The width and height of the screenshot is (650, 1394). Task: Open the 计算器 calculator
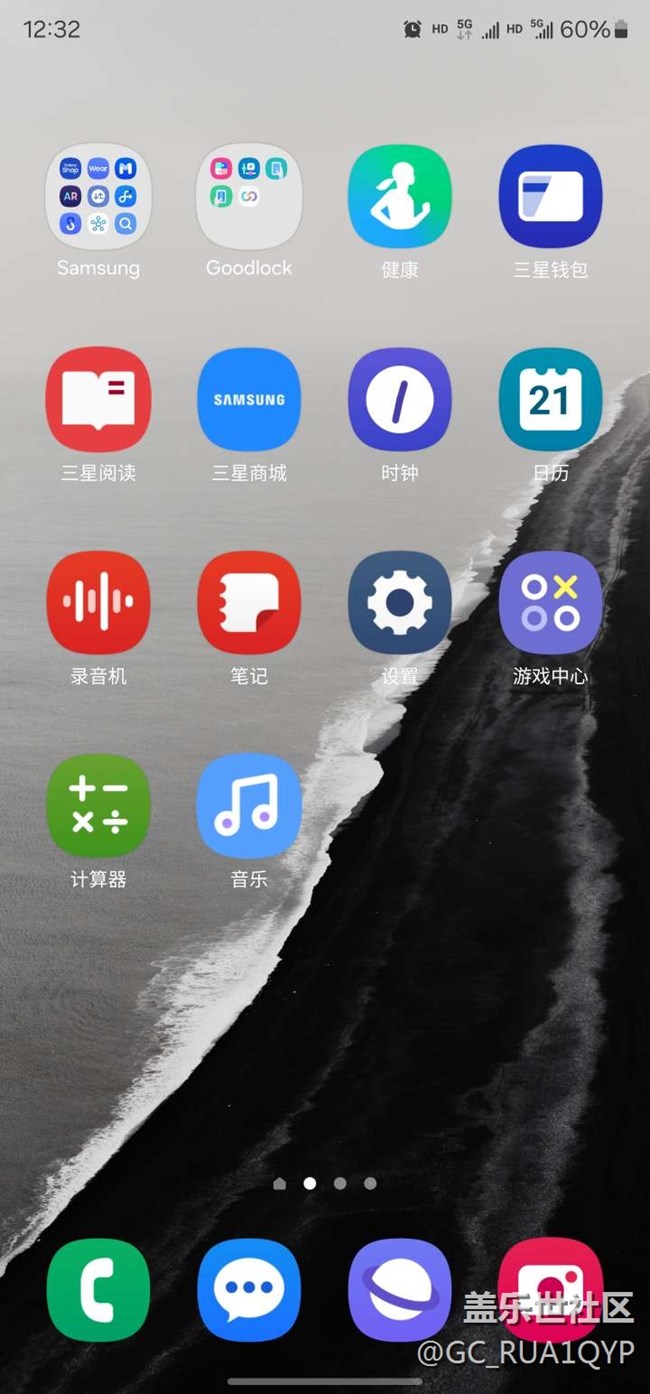98,806
